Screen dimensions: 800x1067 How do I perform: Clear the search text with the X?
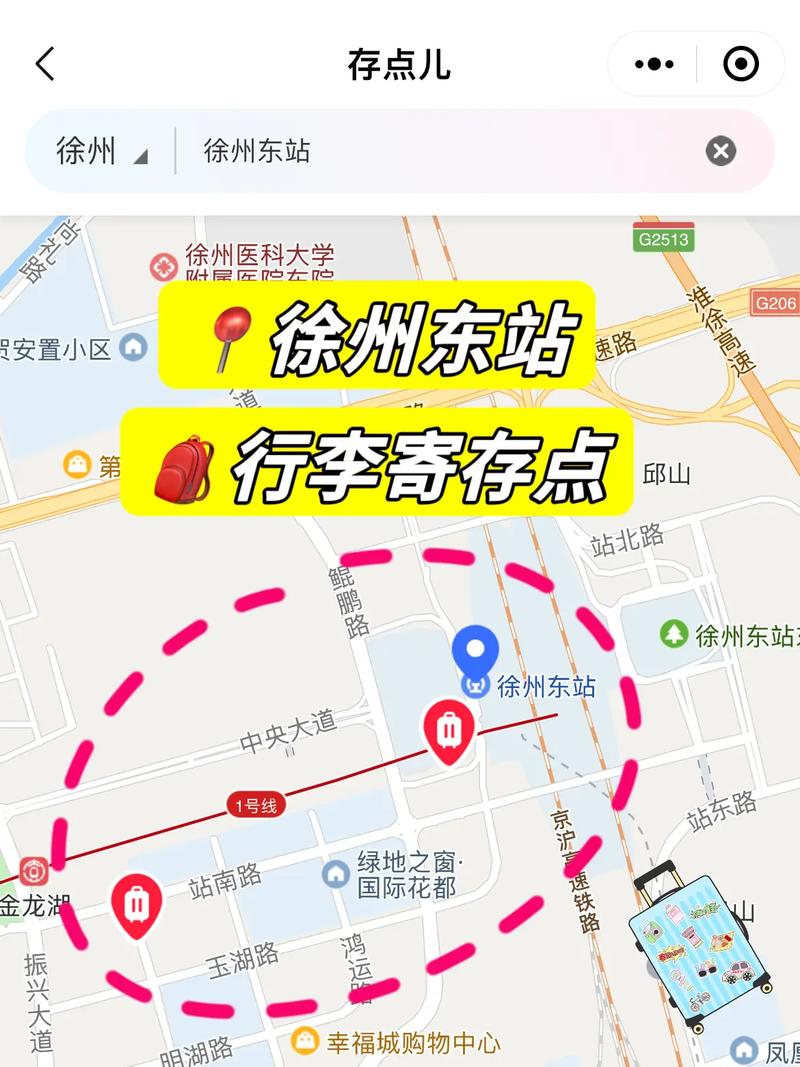click(720, 151)
